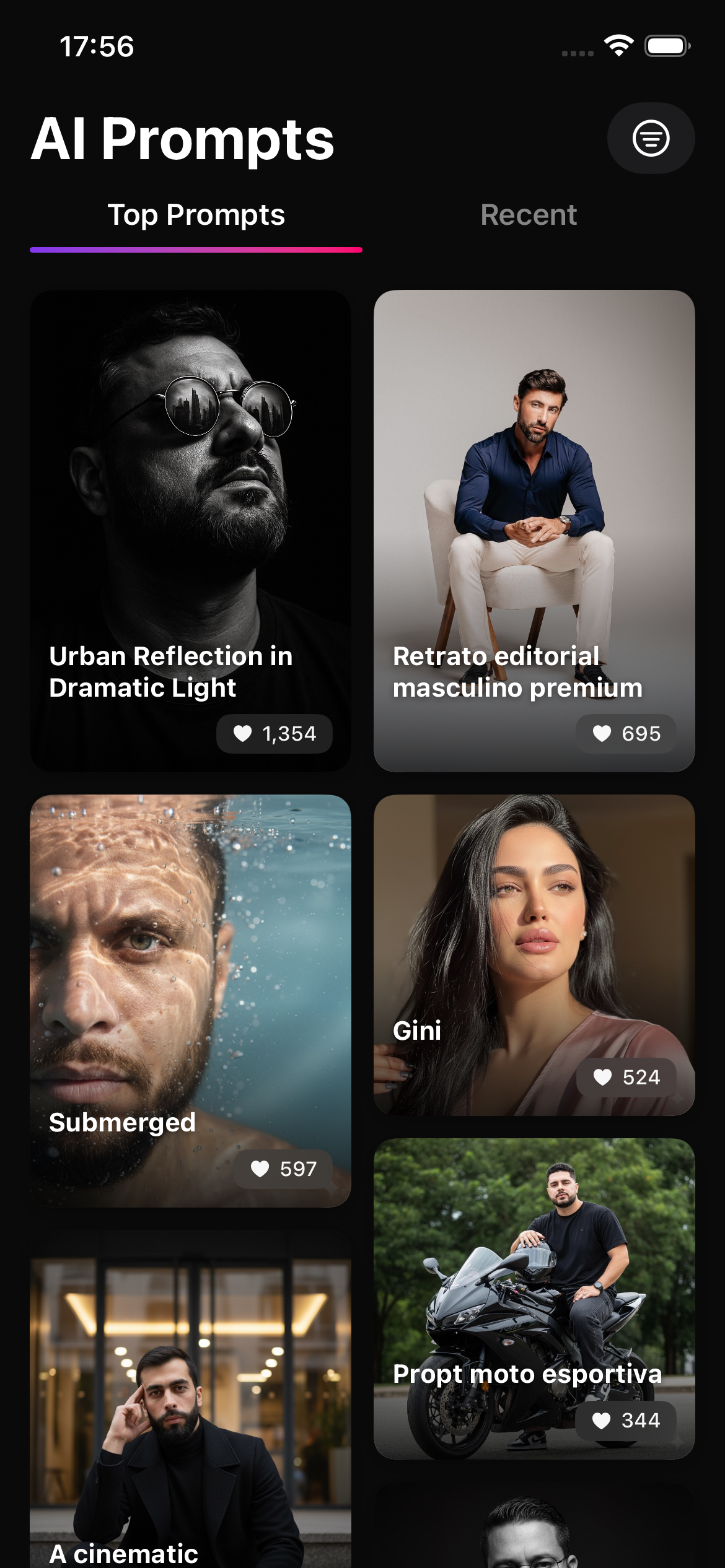
Task: Tap the heart icon on Propt moto esportiva
Action: click(600, 1422)
